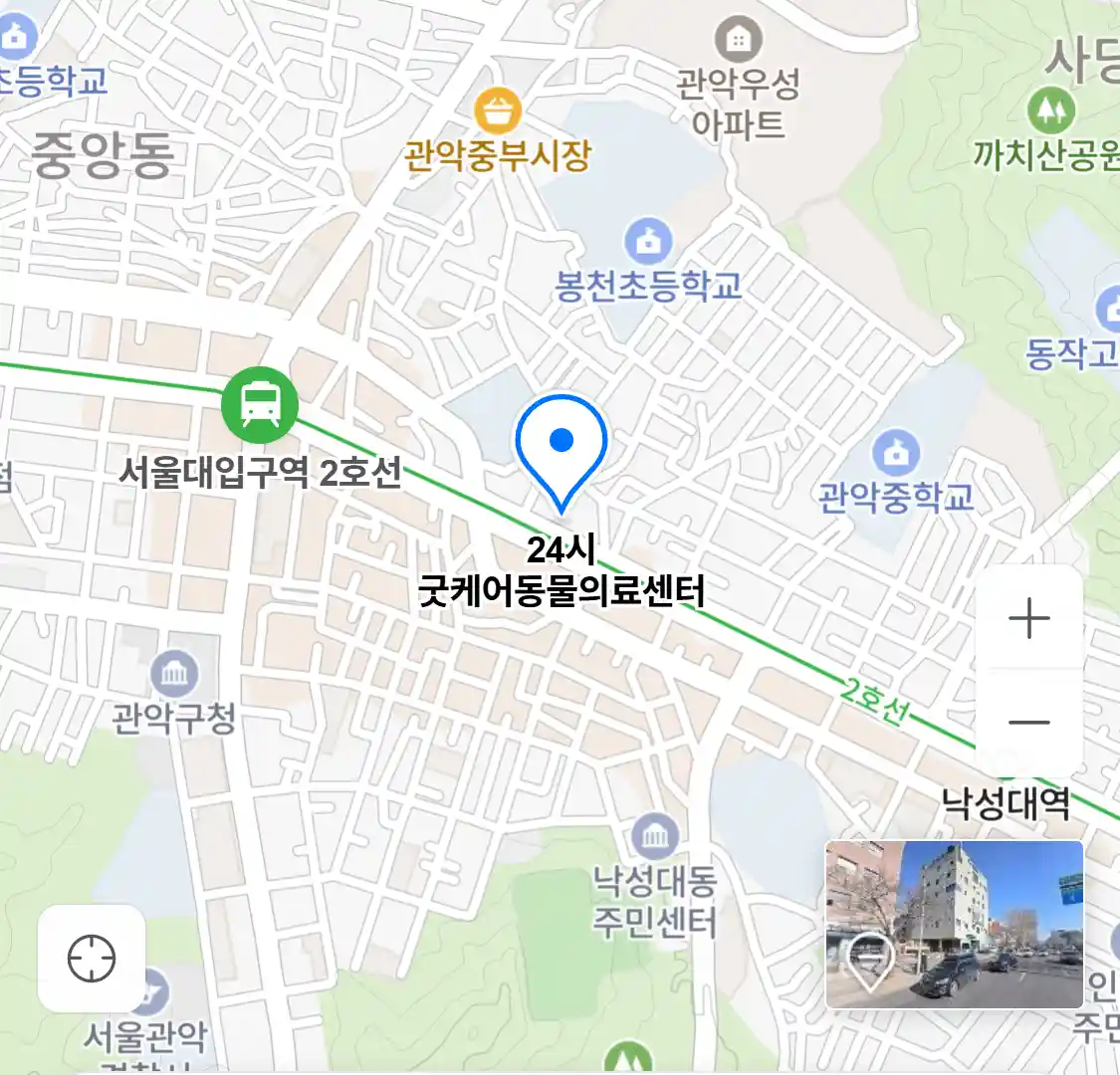This screenshot has height=1075, width=1120.
Task: Center map on my current location
Action: [x=92, y=959]
